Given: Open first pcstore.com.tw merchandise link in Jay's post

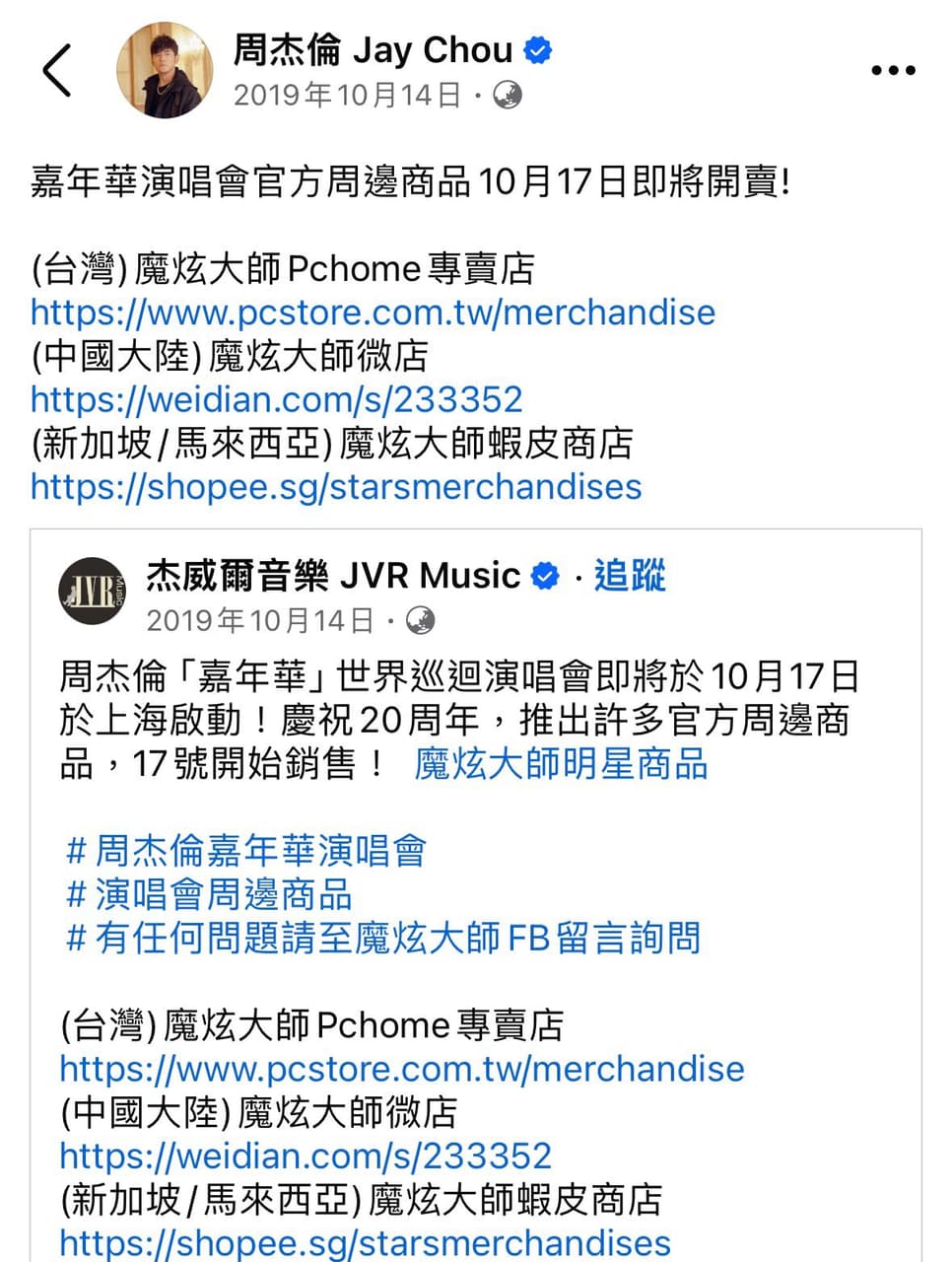Looking at the screenshot, I should (373, 313).
